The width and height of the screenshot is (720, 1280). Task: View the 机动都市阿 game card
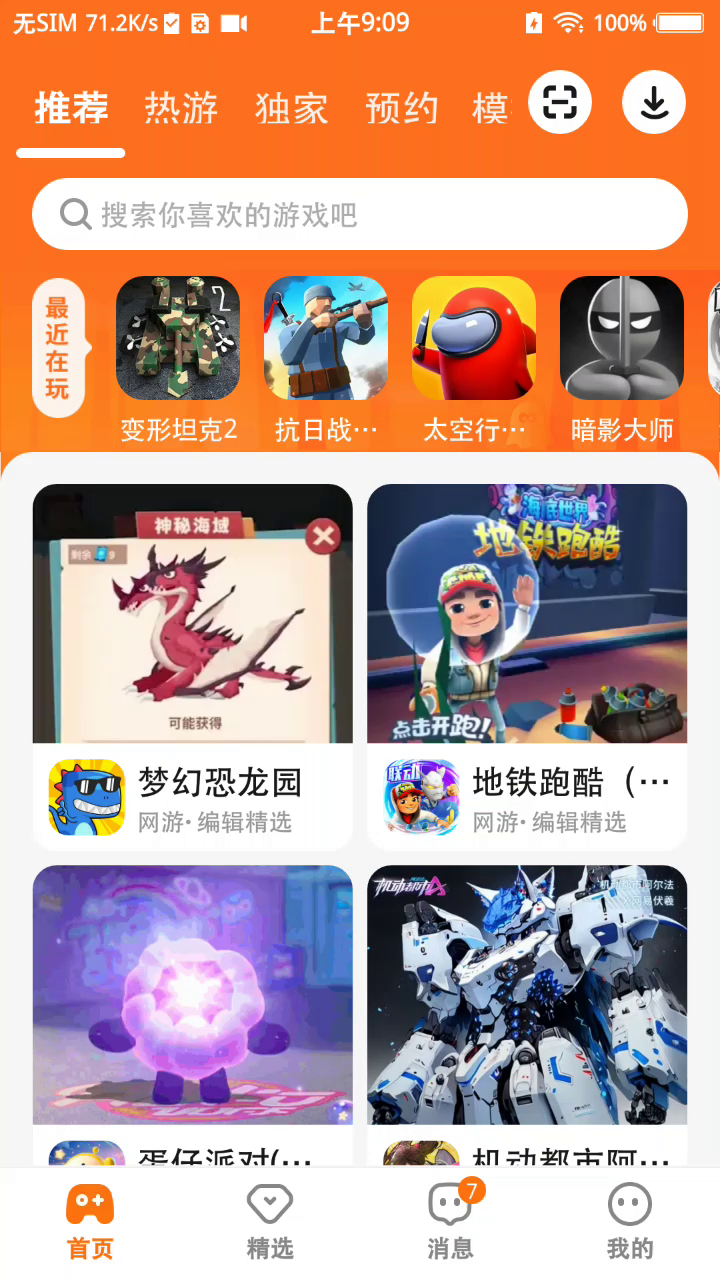click(527, 1010)
